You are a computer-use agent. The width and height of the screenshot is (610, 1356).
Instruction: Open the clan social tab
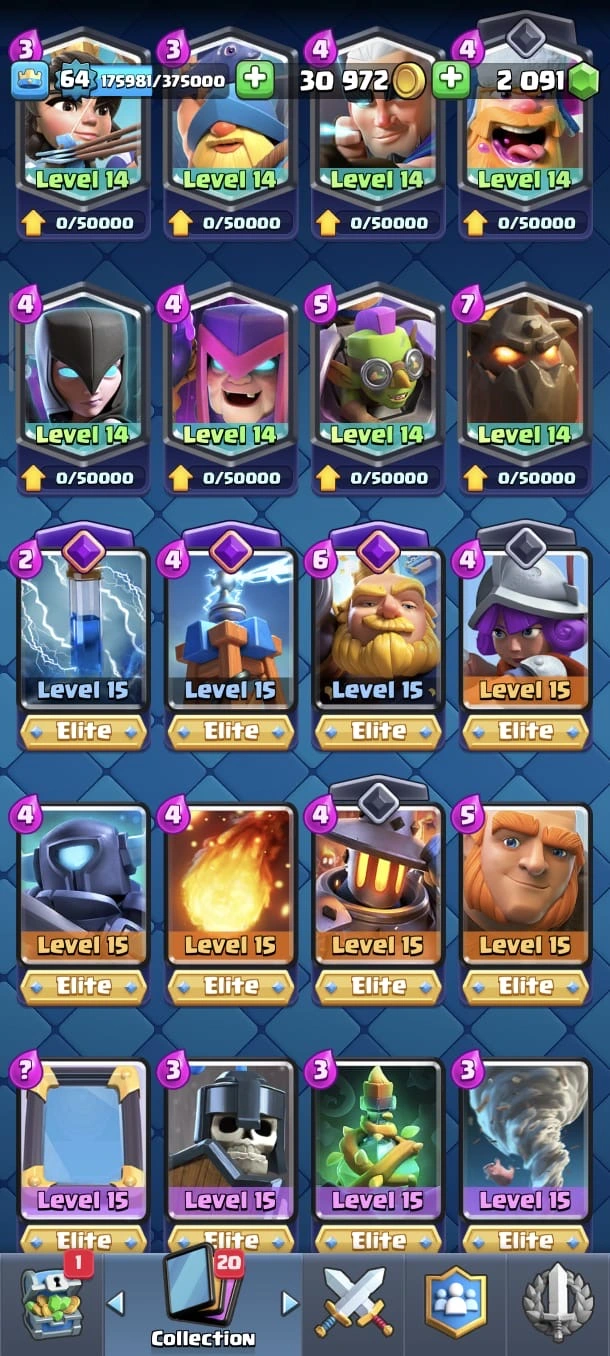[456, 1303]
